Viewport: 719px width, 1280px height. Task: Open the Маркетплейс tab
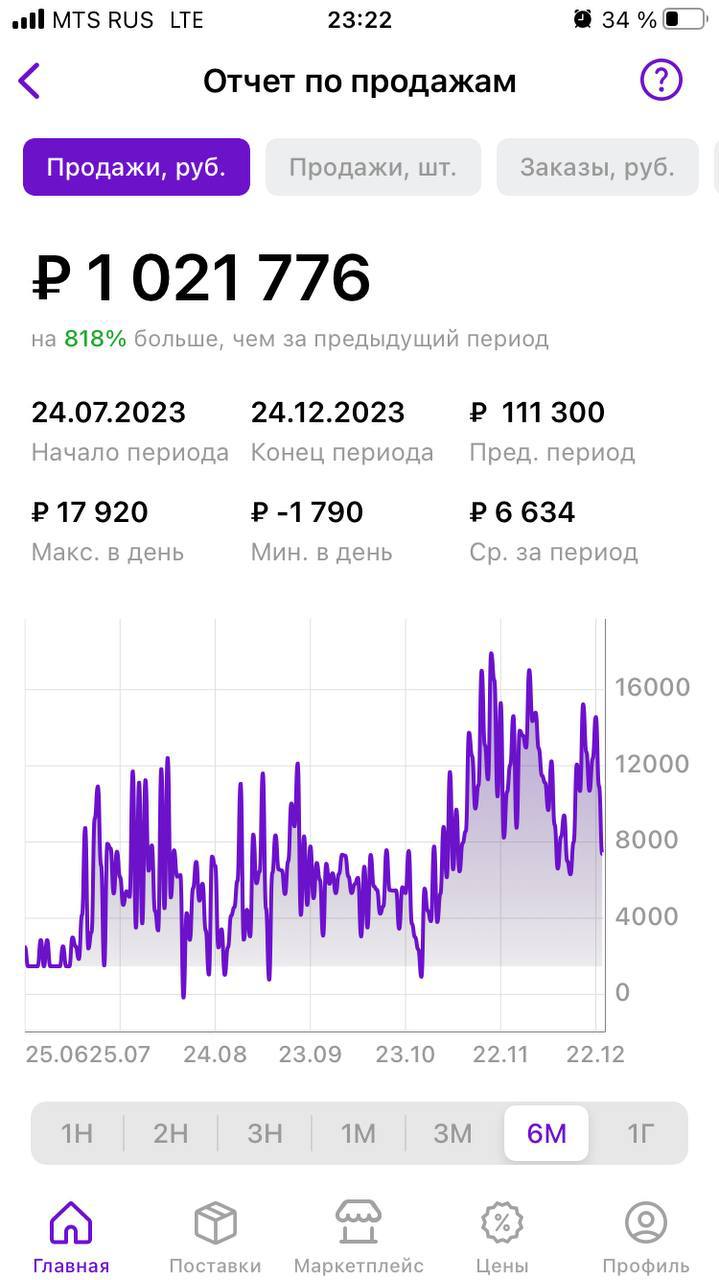click(x=358, y=1236)
